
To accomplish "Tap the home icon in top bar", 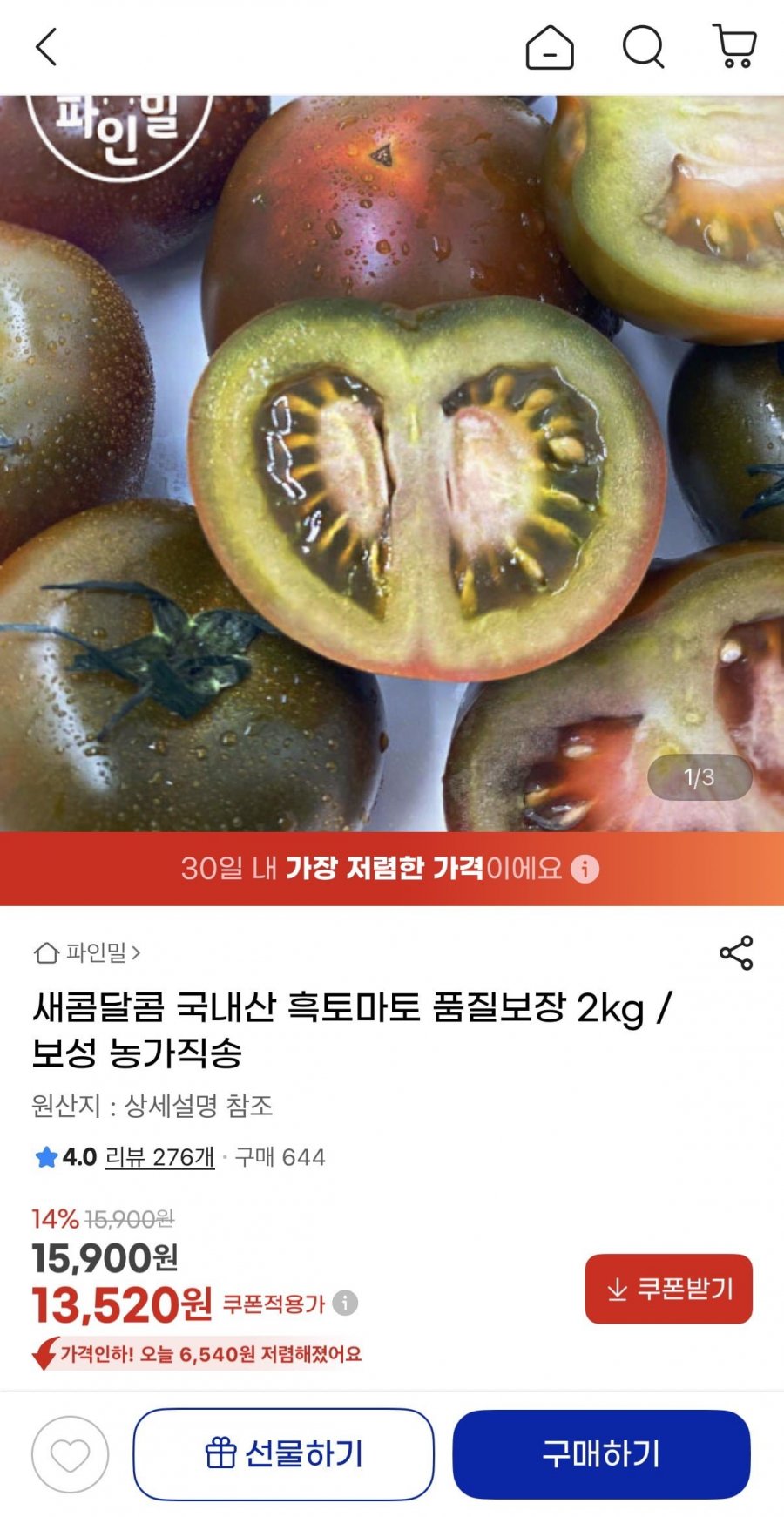I will click(x=549, y=50).
